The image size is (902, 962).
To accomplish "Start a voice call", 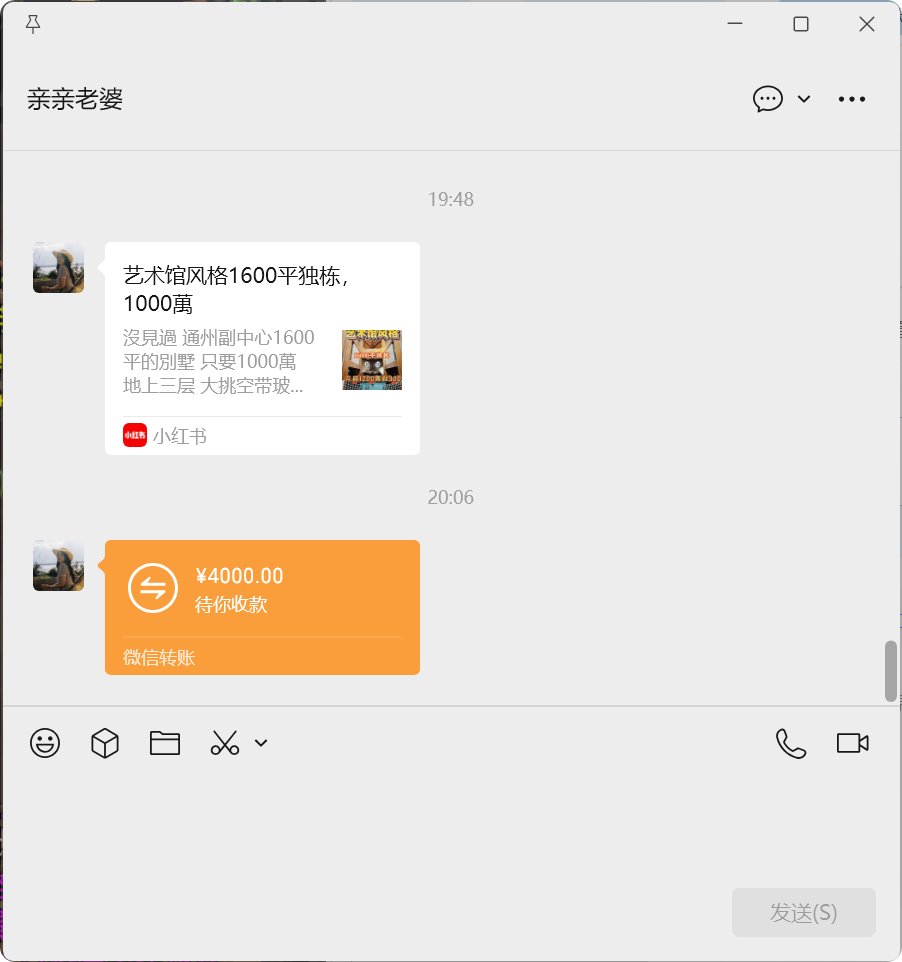I will [790, 743].
